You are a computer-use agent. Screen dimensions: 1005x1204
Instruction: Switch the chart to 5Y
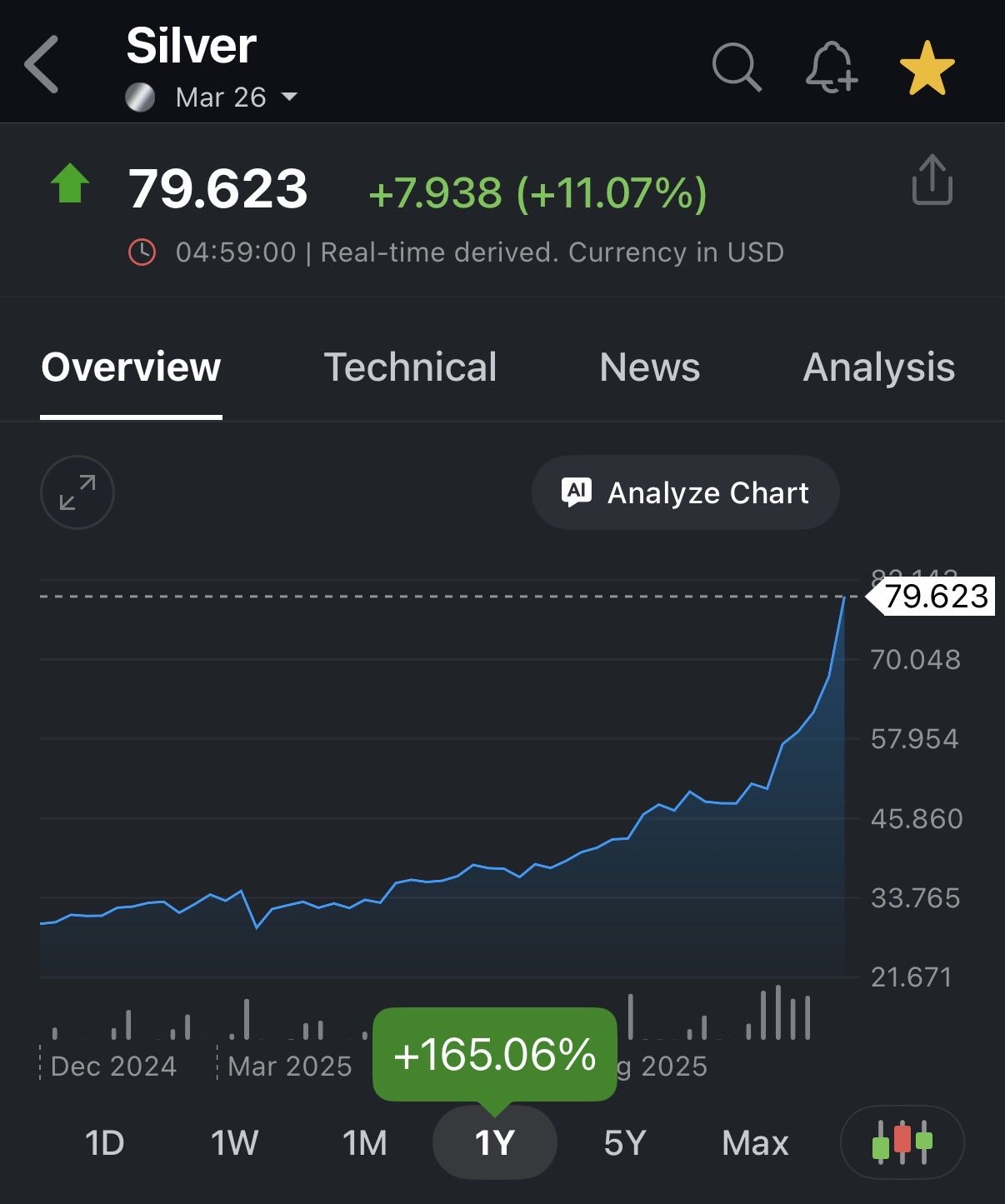[x=624, y=1142]
